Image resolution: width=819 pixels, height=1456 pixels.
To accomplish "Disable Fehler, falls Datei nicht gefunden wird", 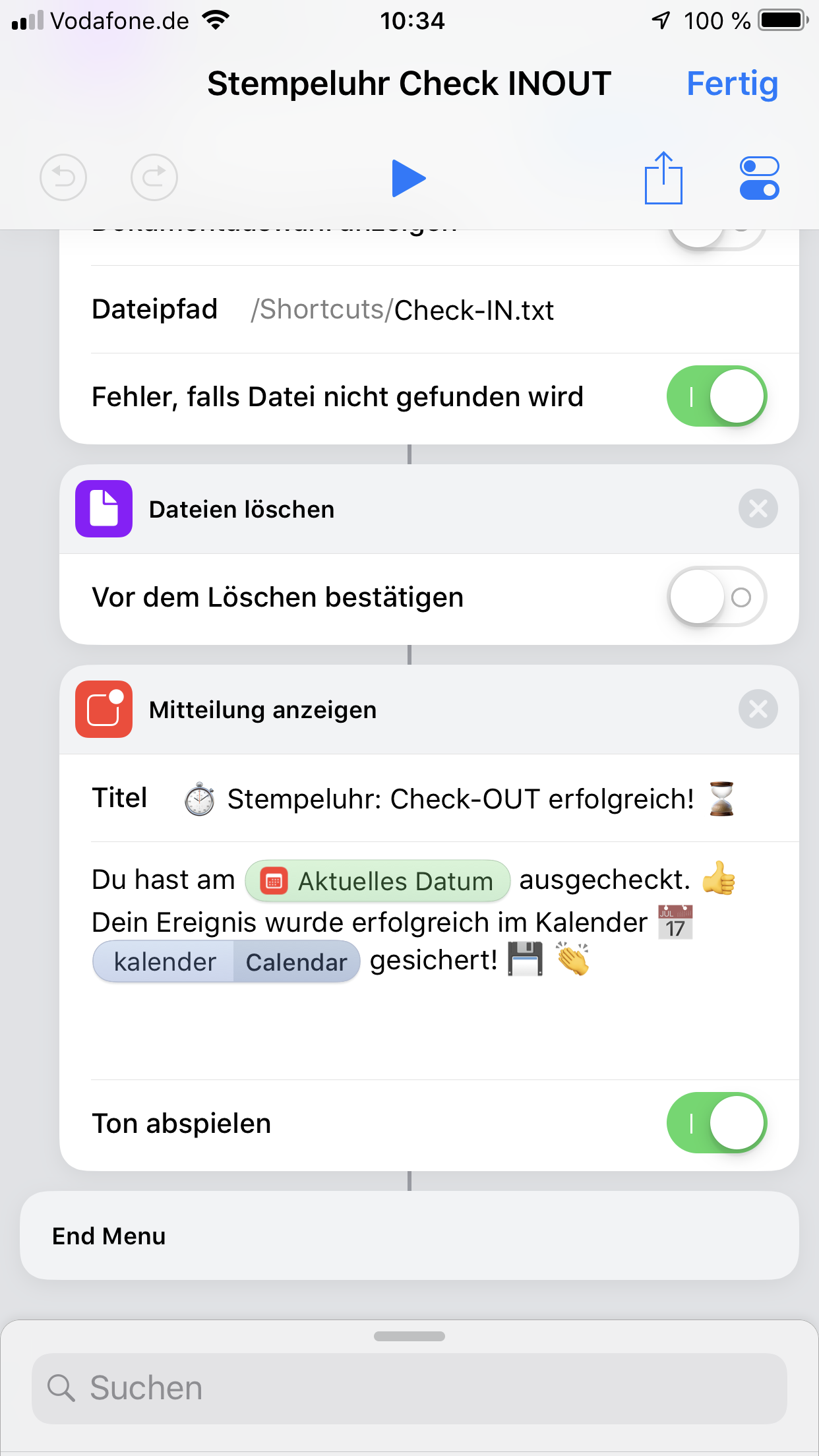I will [716, 396].
